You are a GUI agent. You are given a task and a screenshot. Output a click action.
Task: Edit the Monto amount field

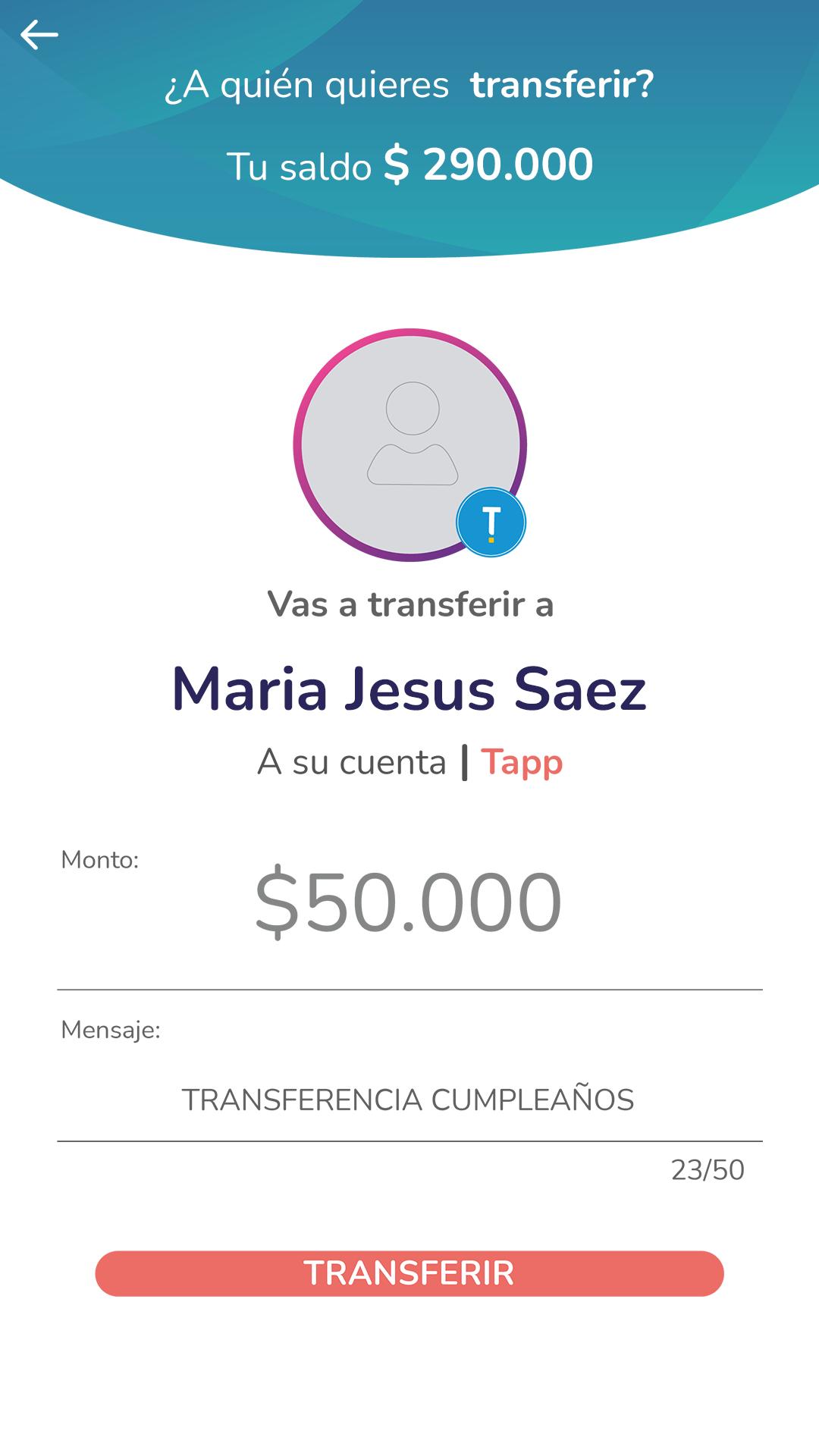pos(408,902)
